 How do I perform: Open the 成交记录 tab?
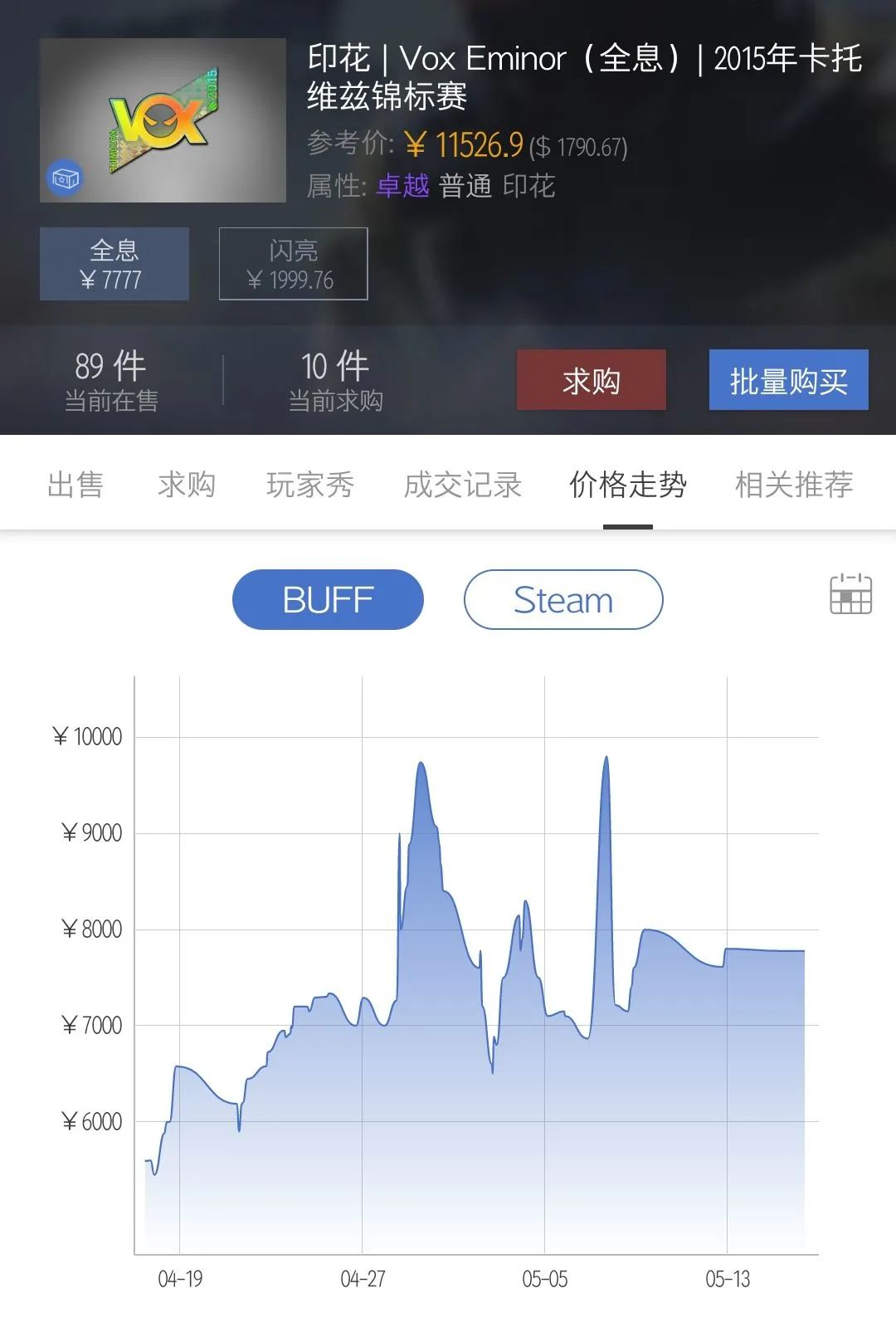(x=461, y=485)
